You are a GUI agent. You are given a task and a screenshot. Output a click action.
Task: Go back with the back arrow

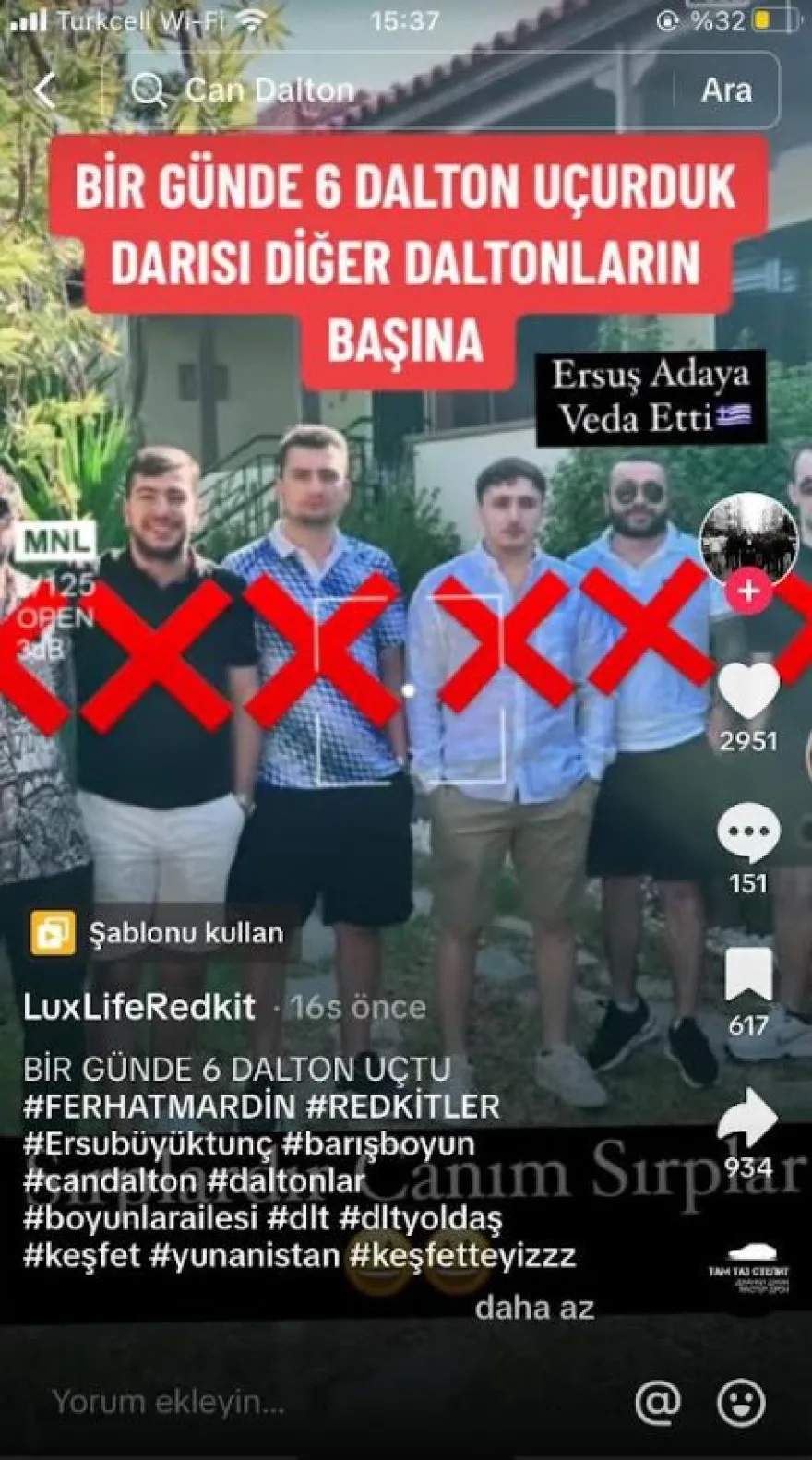44,90
